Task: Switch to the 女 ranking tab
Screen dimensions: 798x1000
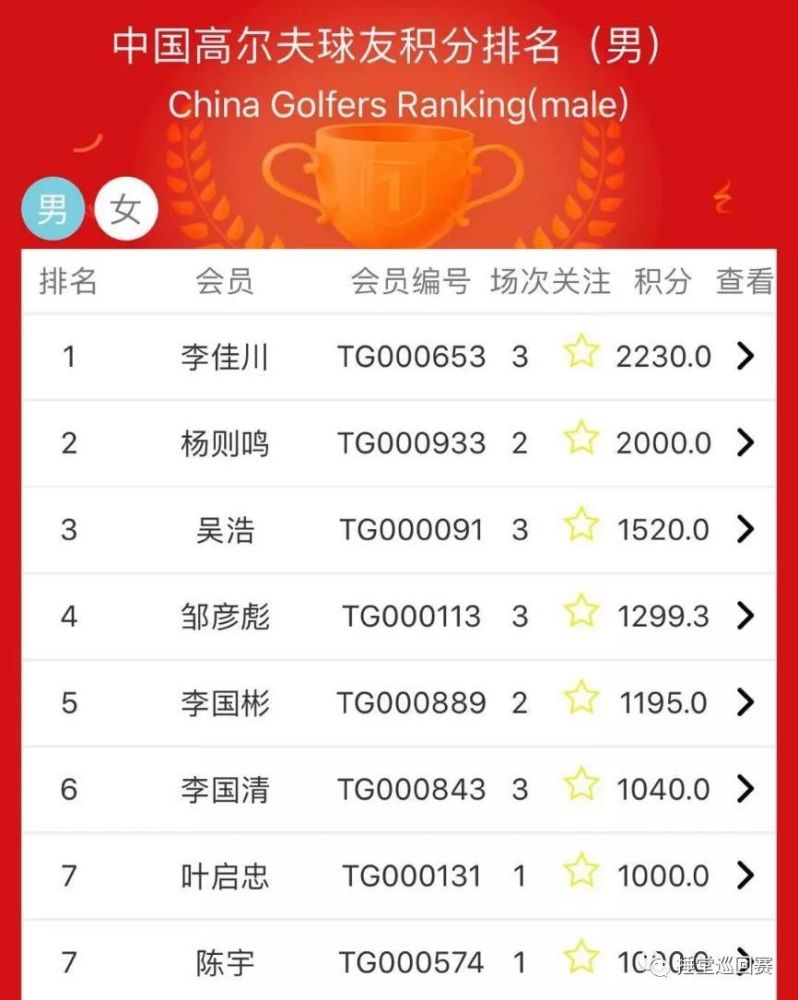Action: point(125,208)
